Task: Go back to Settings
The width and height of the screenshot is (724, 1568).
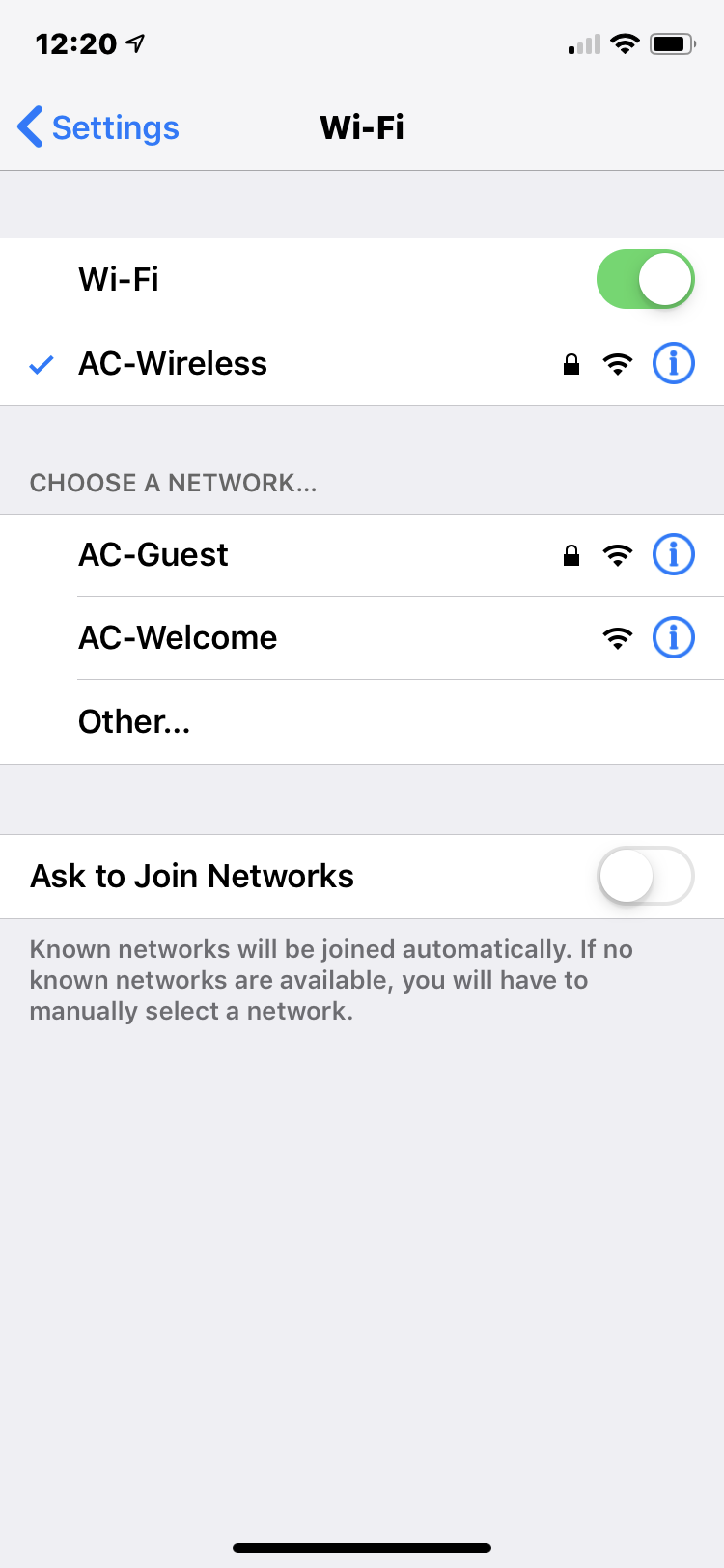Action: pyautogui.click(x=97, y=126)
